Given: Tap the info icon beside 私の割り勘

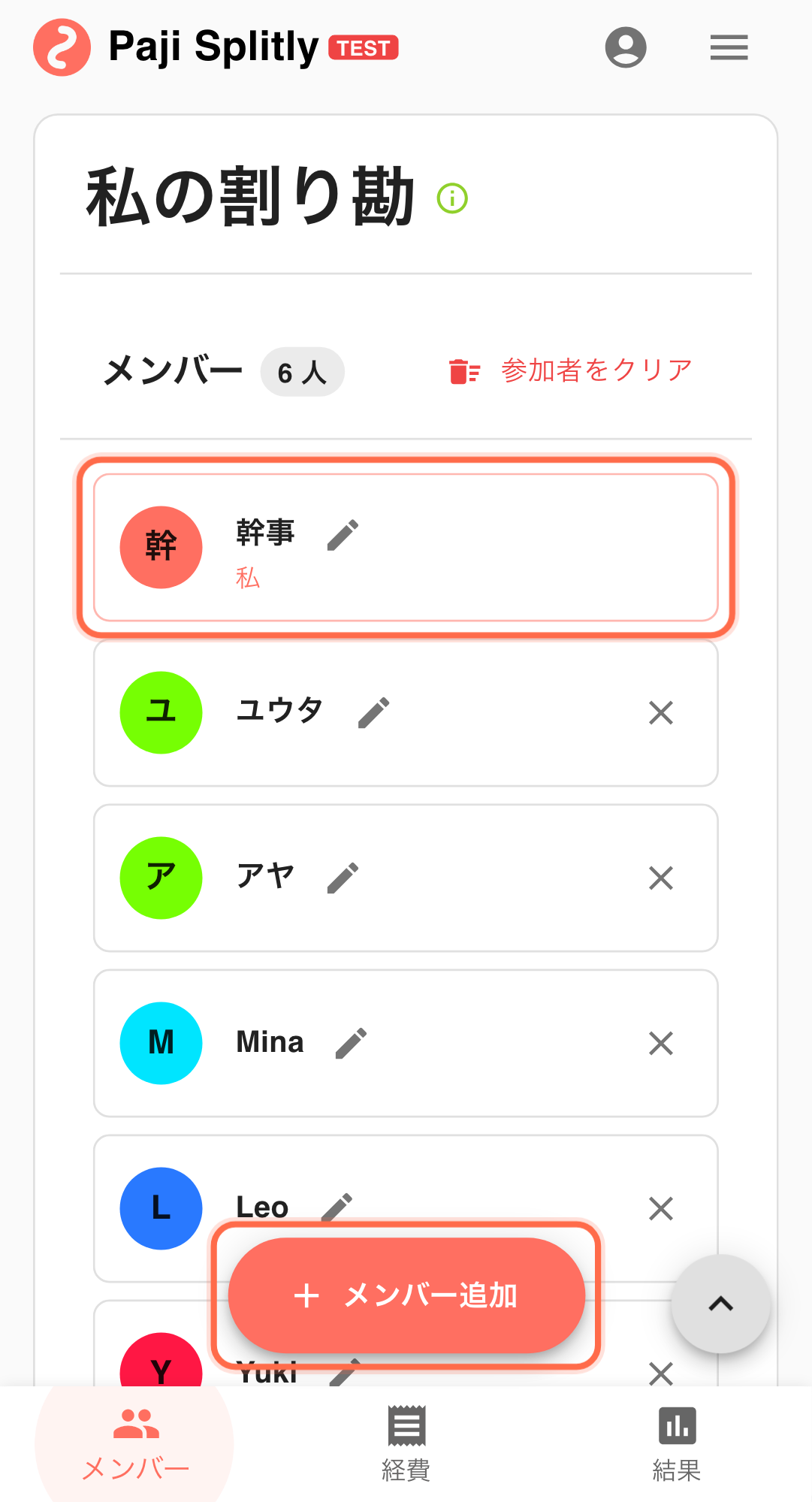Looking at the screenshot, I should [x=452, y=198].
